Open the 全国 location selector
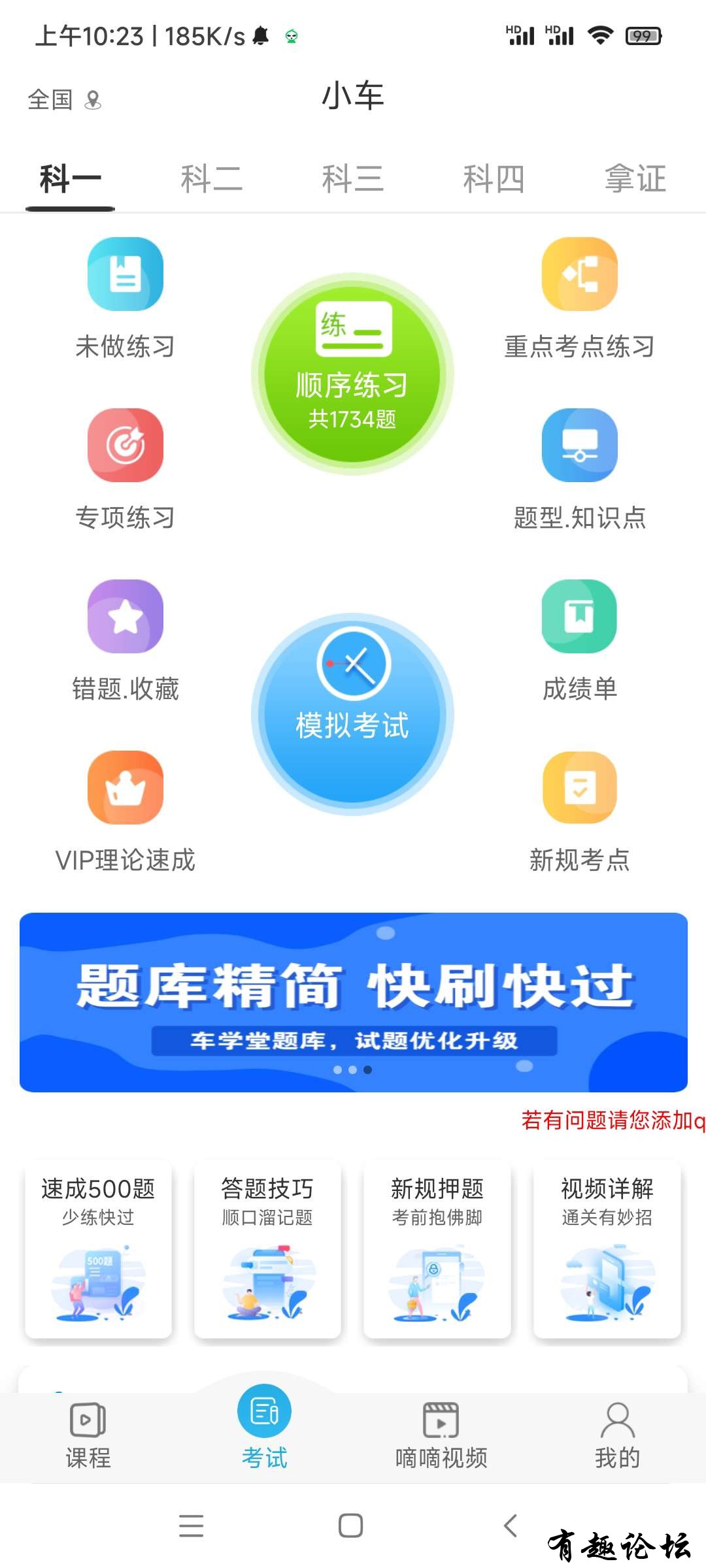 point(64,100)
